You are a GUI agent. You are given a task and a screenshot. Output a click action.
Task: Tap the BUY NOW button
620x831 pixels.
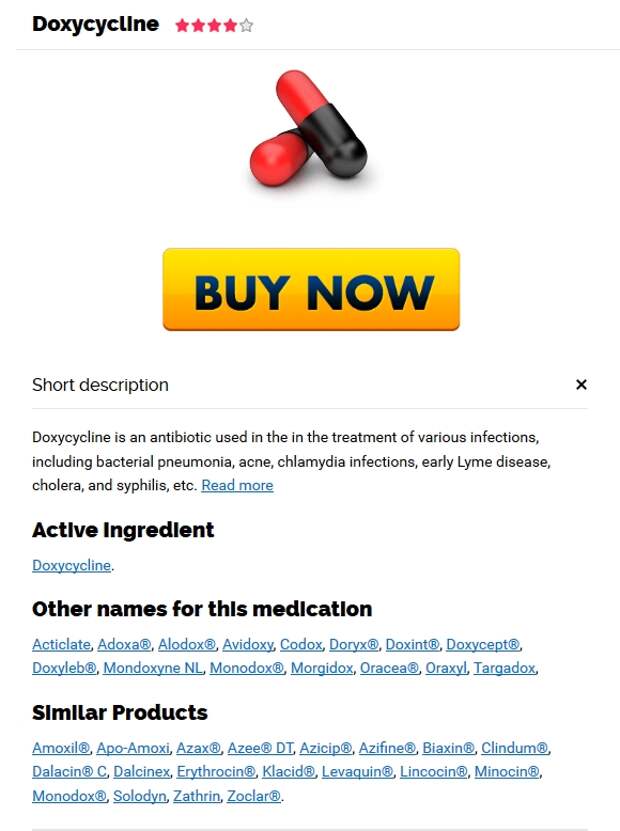311,289
